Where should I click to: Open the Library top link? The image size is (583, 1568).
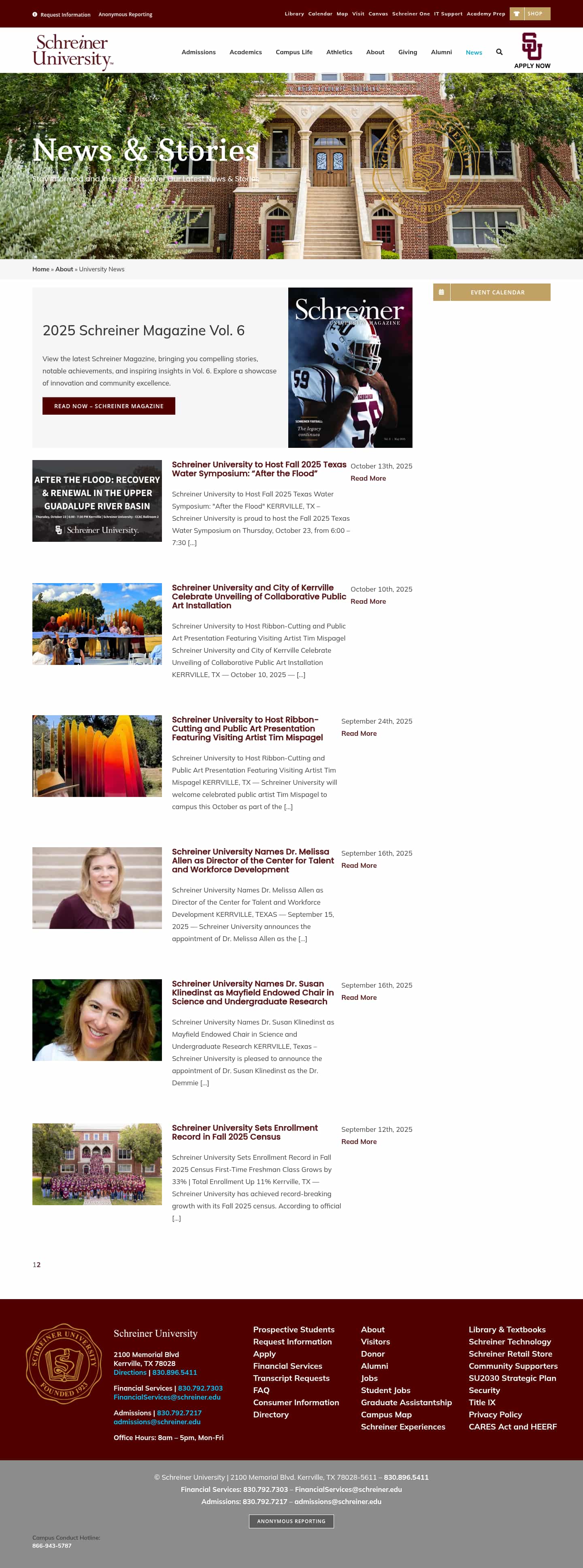294,14
